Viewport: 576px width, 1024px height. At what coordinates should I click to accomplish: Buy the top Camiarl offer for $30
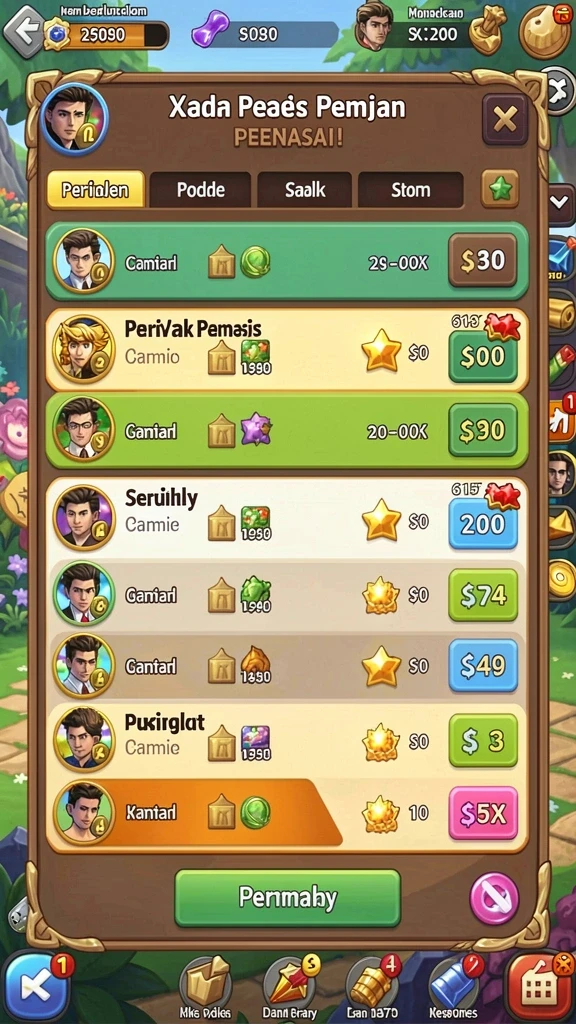[483, 261]
